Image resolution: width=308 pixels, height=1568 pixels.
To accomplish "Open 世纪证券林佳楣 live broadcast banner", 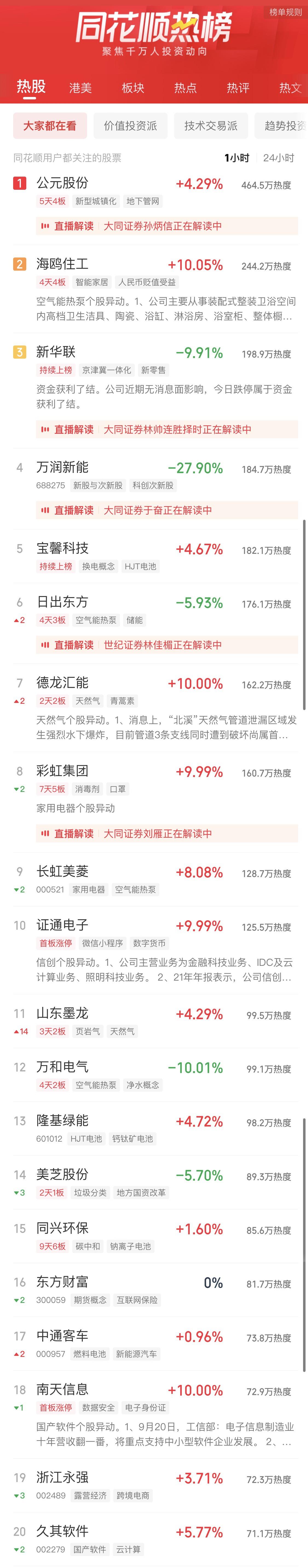I will coord(167,645).
